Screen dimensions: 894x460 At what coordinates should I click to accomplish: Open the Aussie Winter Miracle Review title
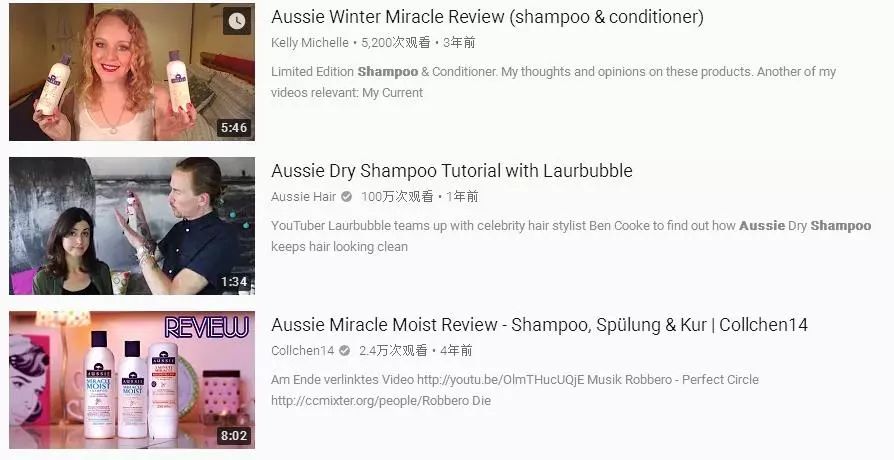click(x=487, y=17)
